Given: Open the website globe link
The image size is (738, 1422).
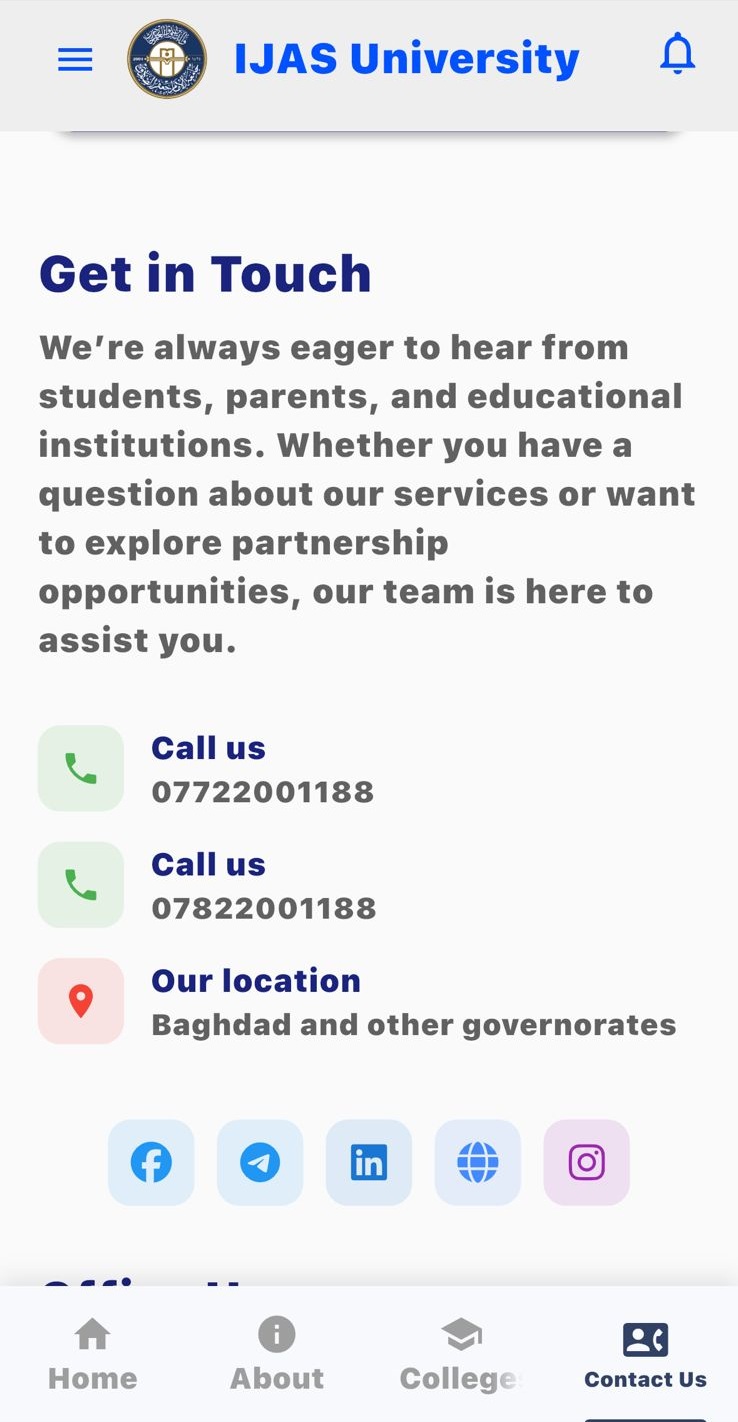Looking at the screenshot, I should coord(478,1162).
